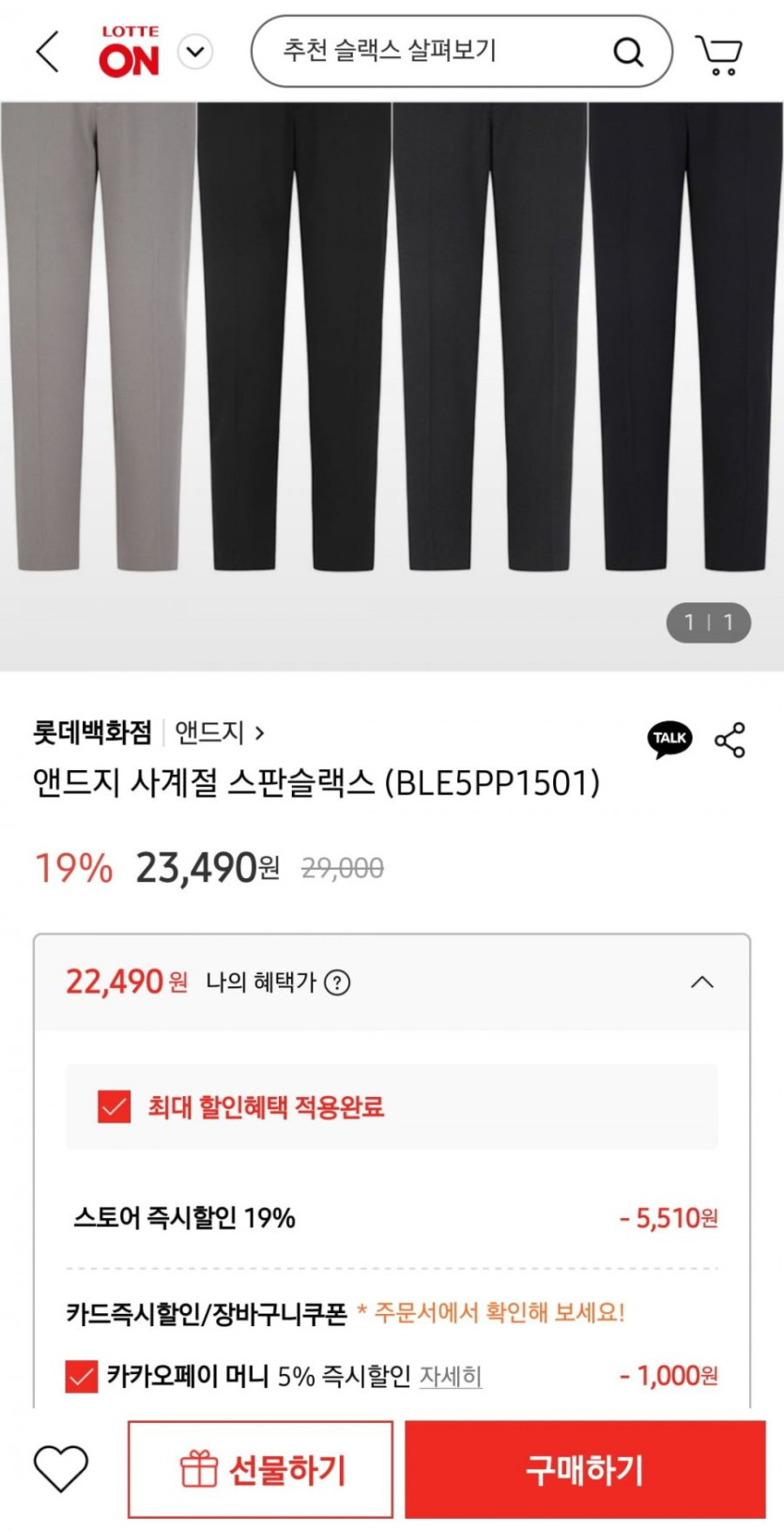Open the LOTTE ON home logo
Viewport: 784px width, 1531px height.
[129, 52]
